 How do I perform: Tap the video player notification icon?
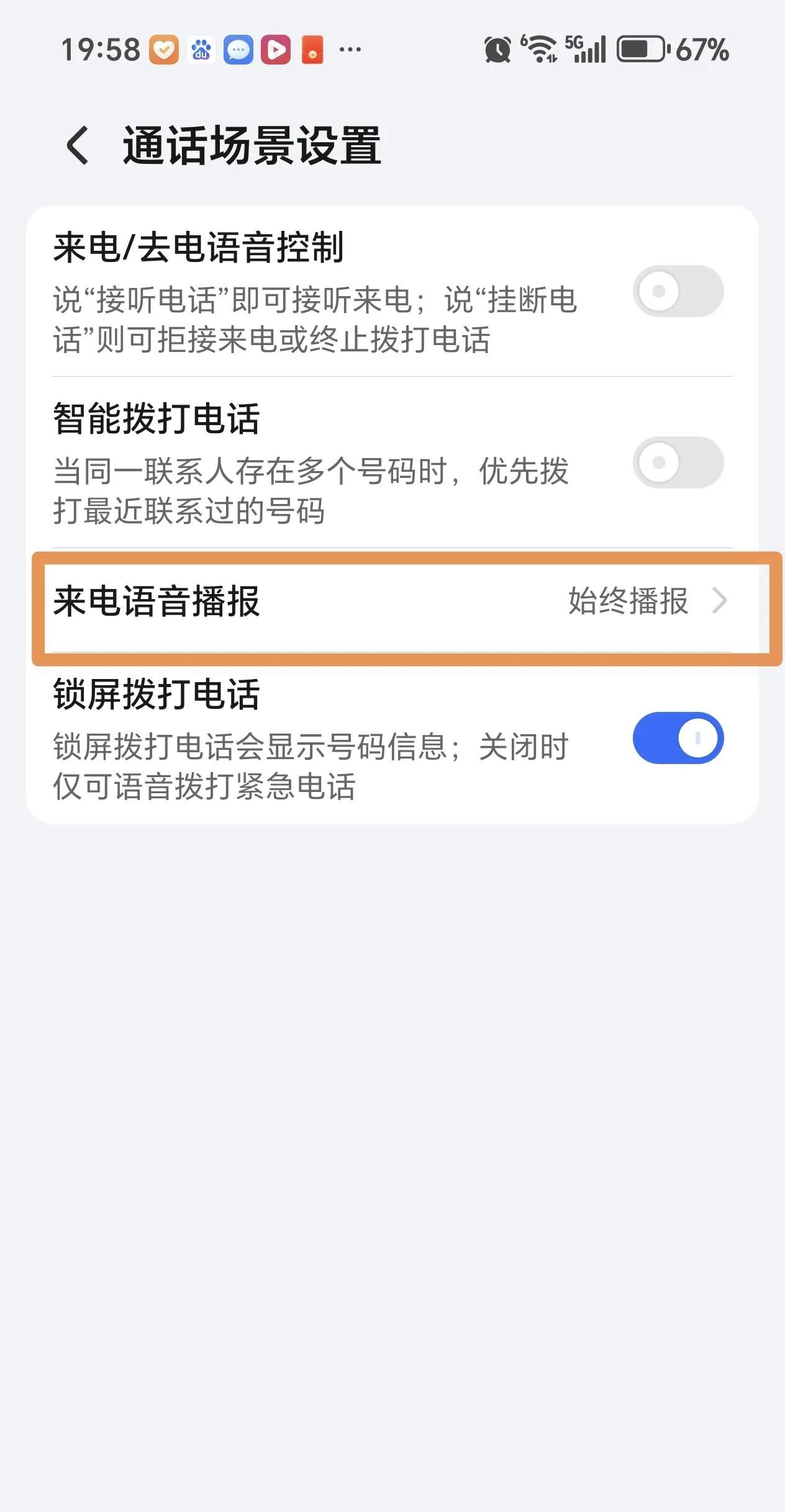(276, 51)
